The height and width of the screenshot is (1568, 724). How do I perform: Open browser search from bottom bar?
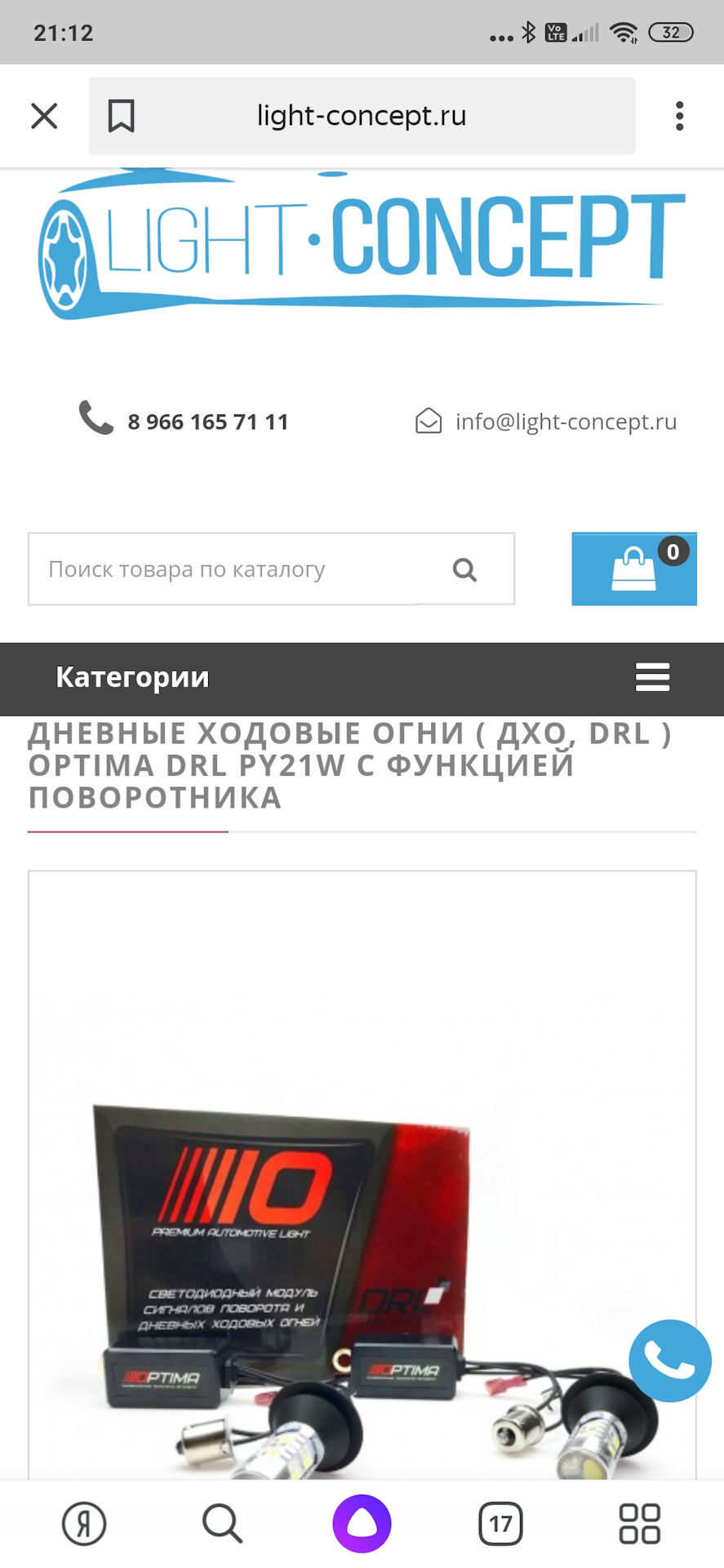coord(222,1523)
